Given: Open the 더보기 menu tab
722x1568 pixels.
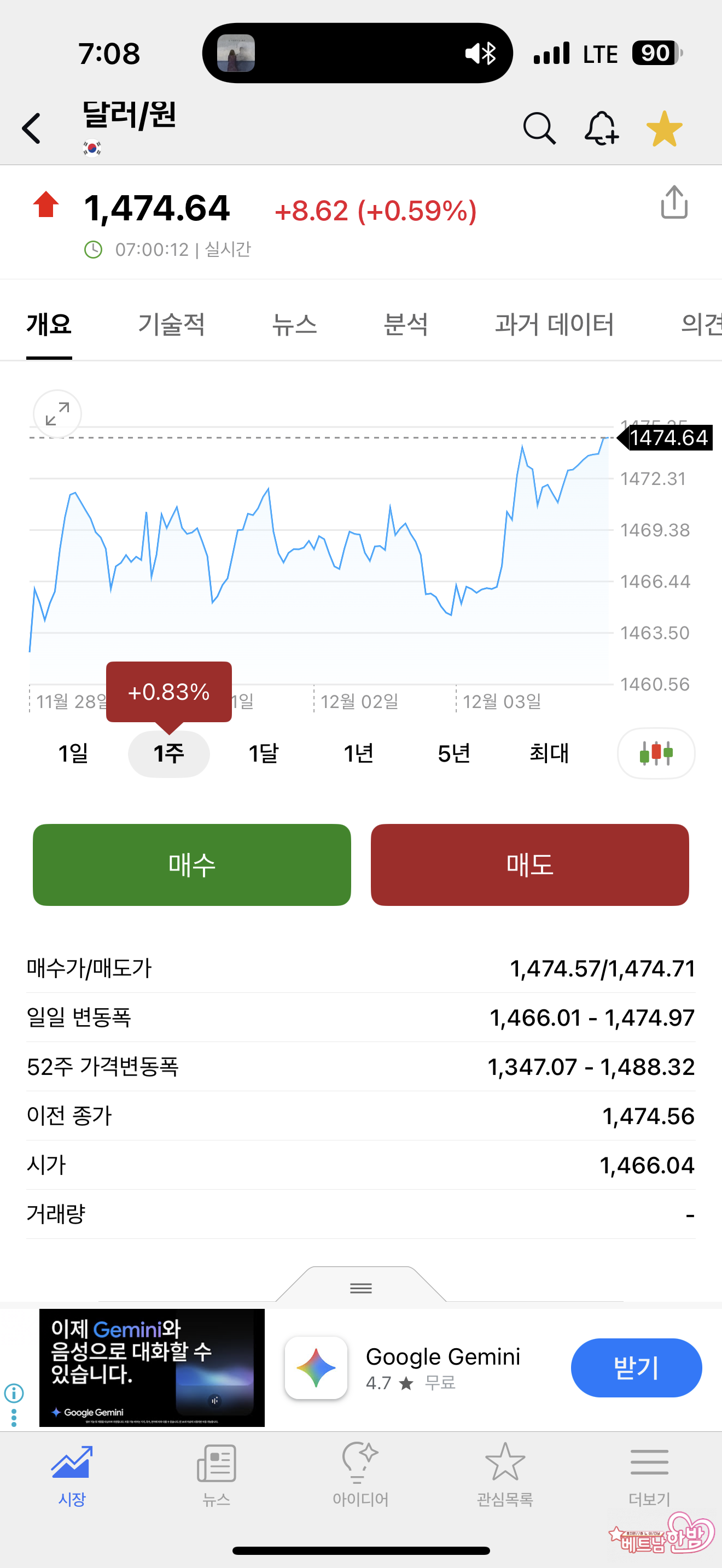Looking at the screenshot, I should pos(649,1473).
